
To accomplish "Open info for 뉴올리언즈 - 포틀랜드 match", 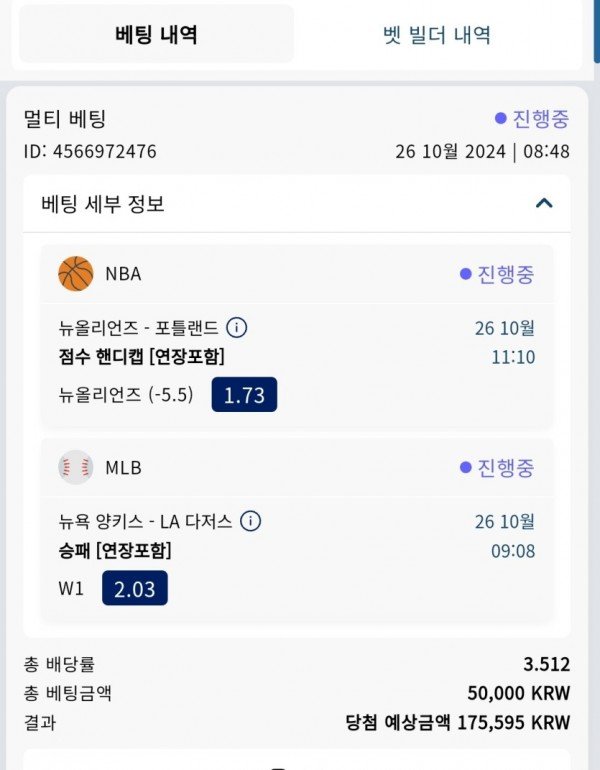I will click(237, 327).
